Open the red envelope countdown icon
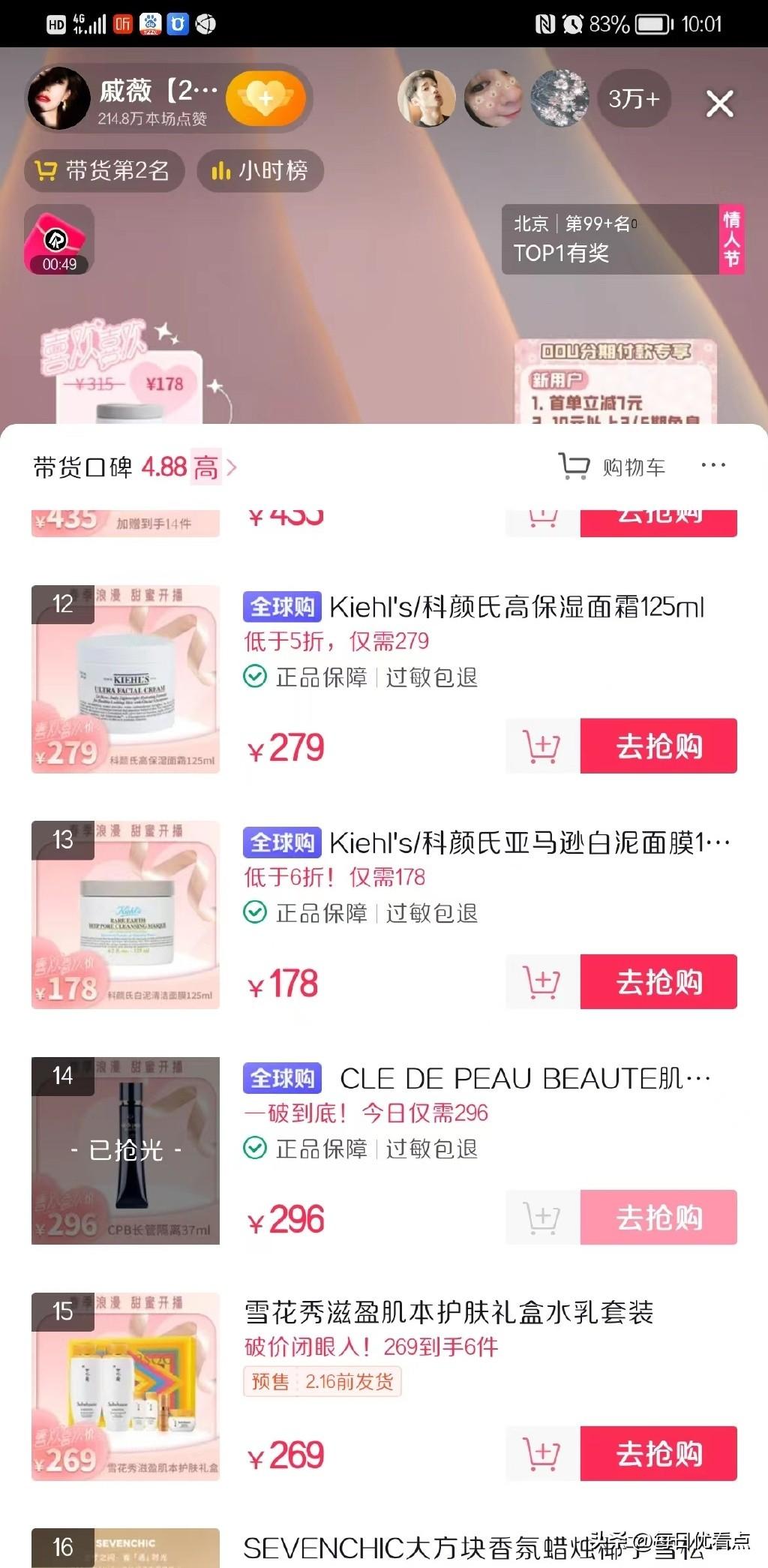 (59, 239)
